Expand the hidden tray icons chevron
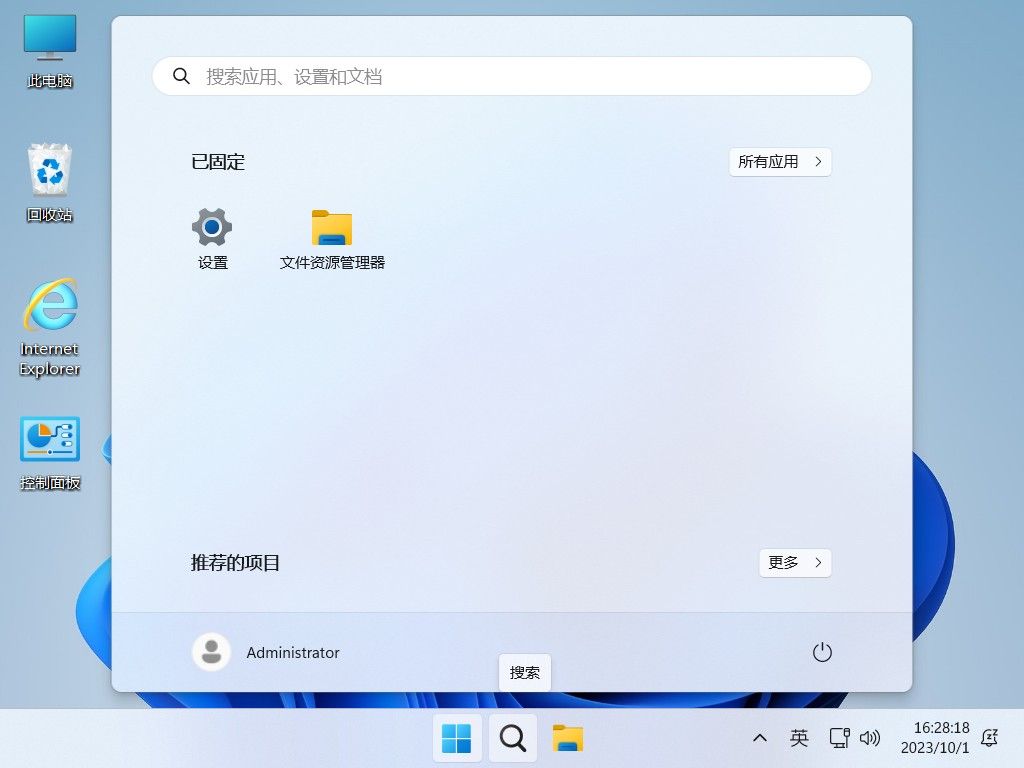 pos(760,738)
